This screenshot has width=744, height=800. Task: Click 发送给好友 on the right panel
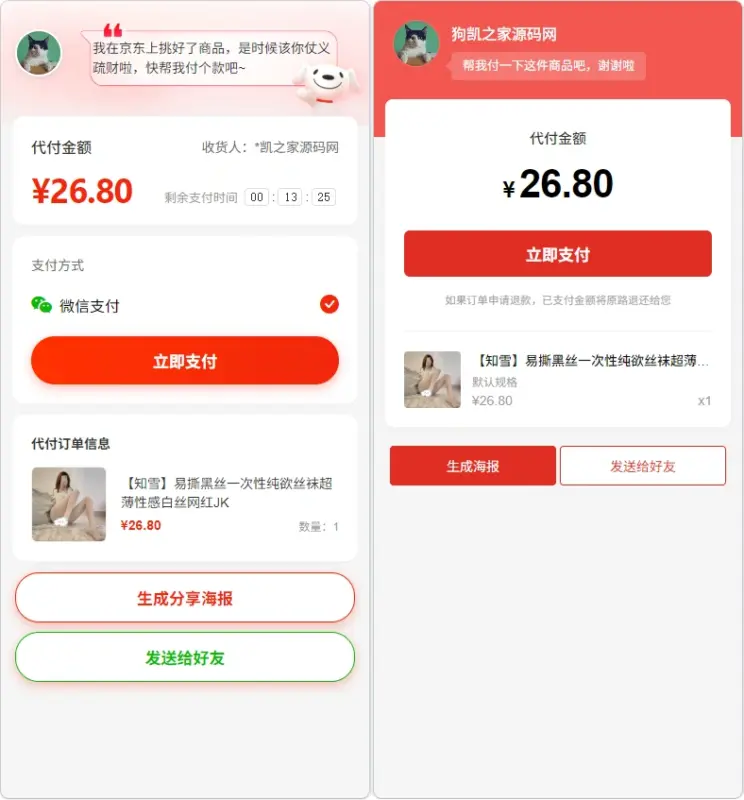[643, 465]
